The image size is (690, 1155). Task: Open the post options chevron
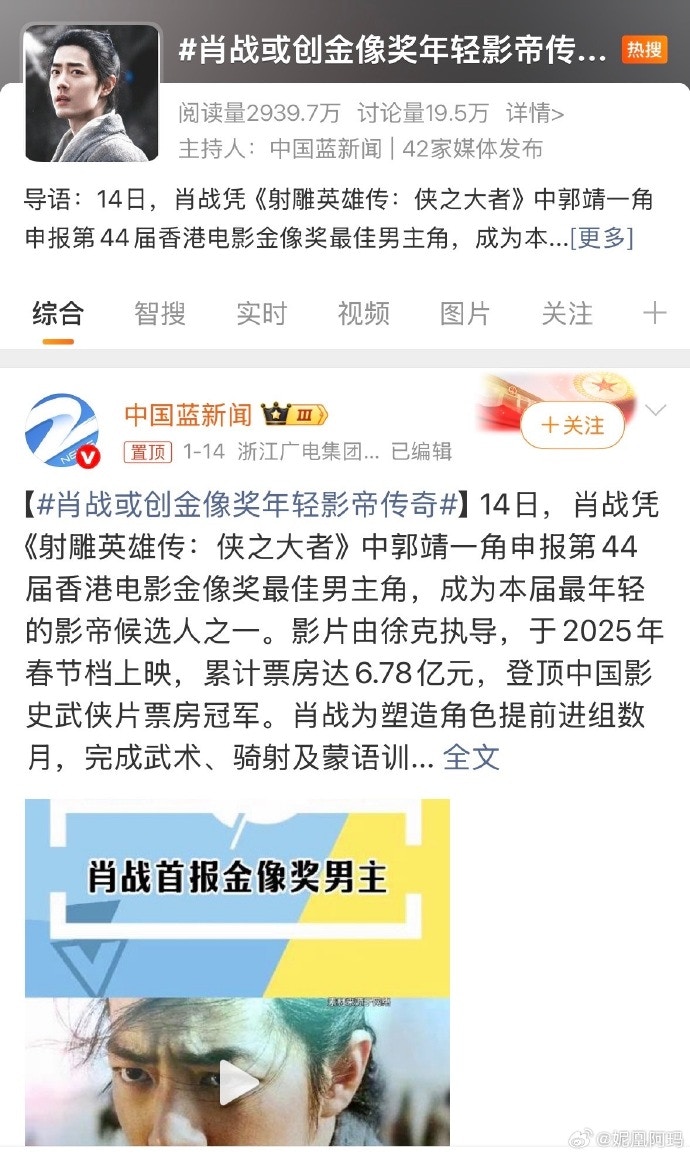(656, 411)
